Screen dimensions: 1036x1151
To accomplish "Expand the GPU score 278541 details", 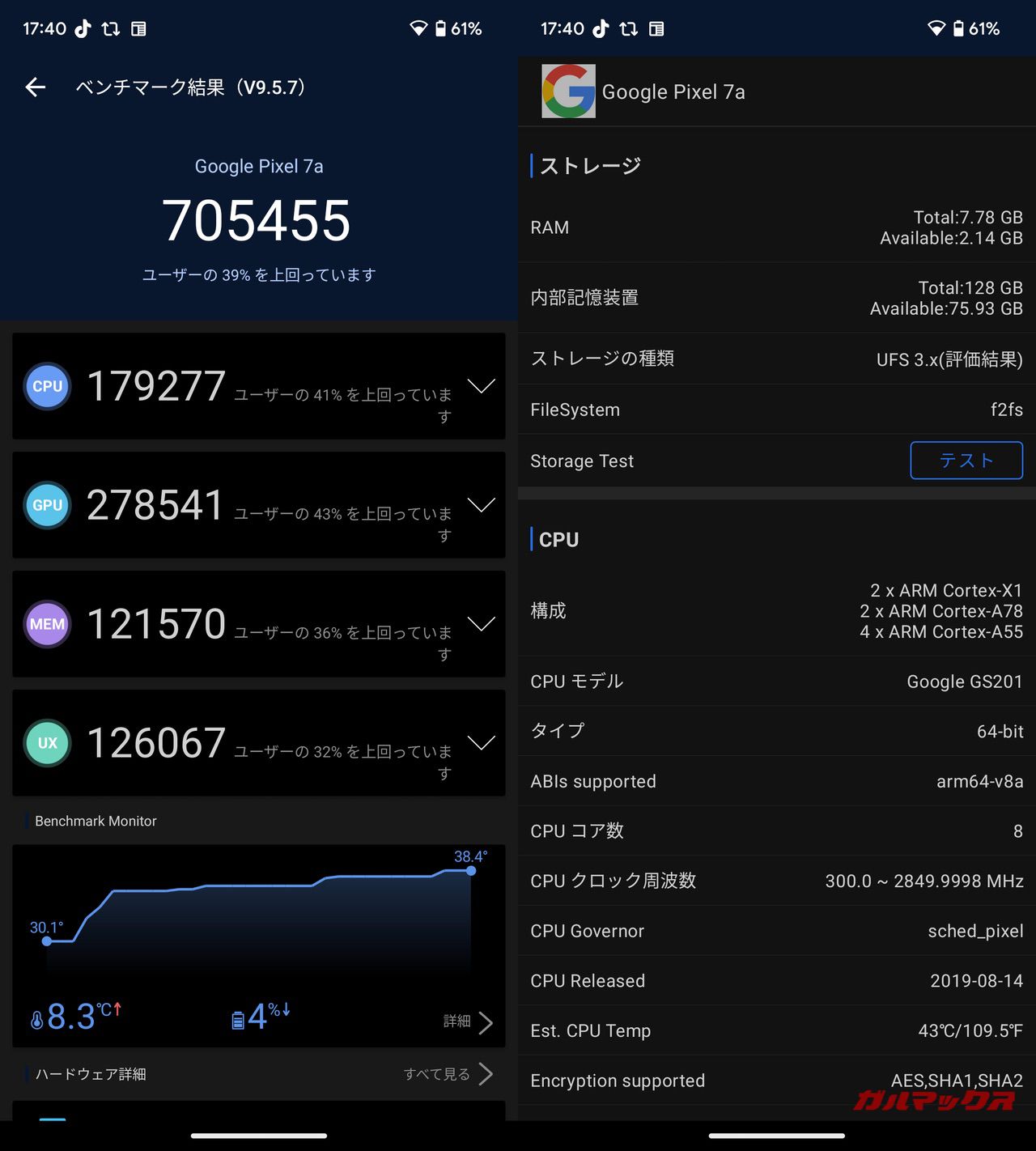I will pos(481,506).
